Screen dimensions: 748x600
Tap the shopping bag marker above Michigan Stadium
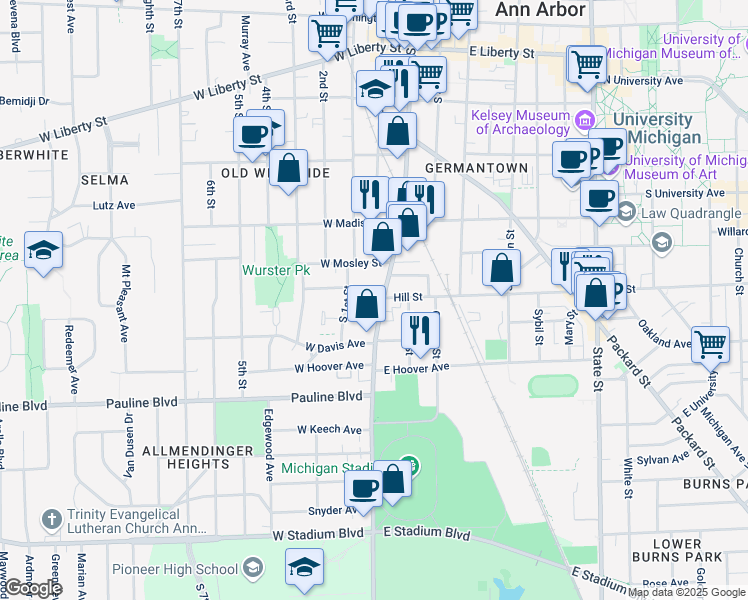pos(393,482)
